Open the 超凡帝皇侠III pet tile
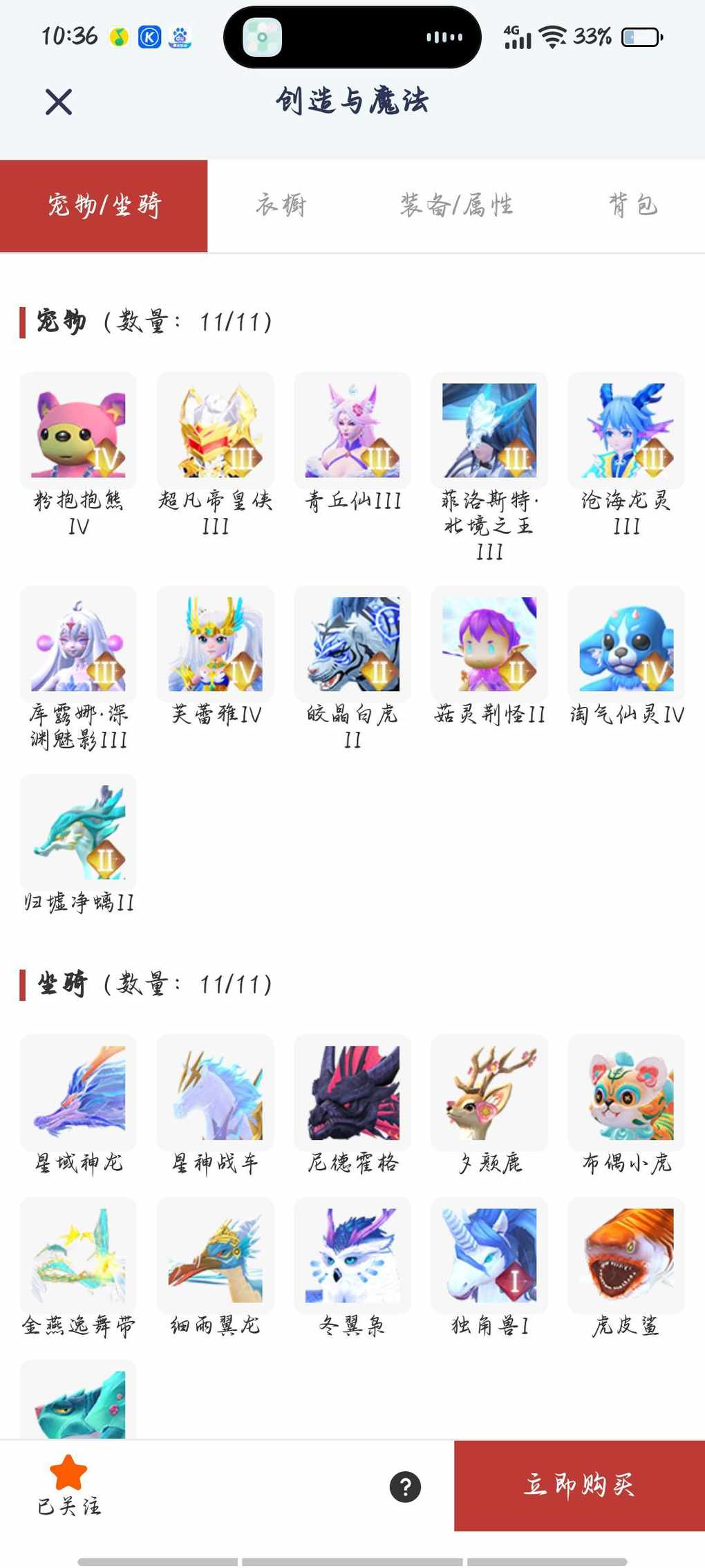Screen dimensions: 705x1568 click(x=215, y=431)
